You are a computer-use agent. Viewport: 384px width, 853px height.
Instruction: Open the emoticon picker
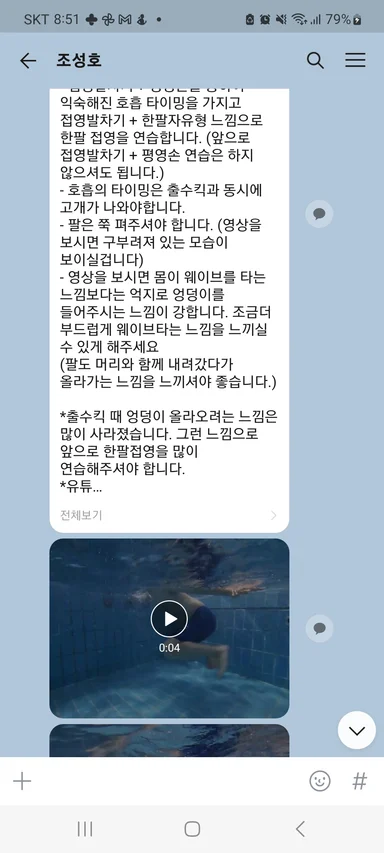point(320,781)
